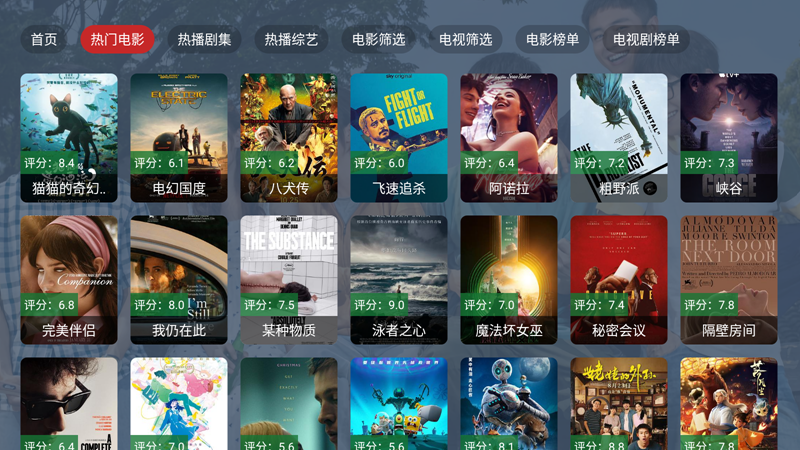Go to the 电影筛选 tab
This screenshot has height=450, width=800.
tap(379, 40)
